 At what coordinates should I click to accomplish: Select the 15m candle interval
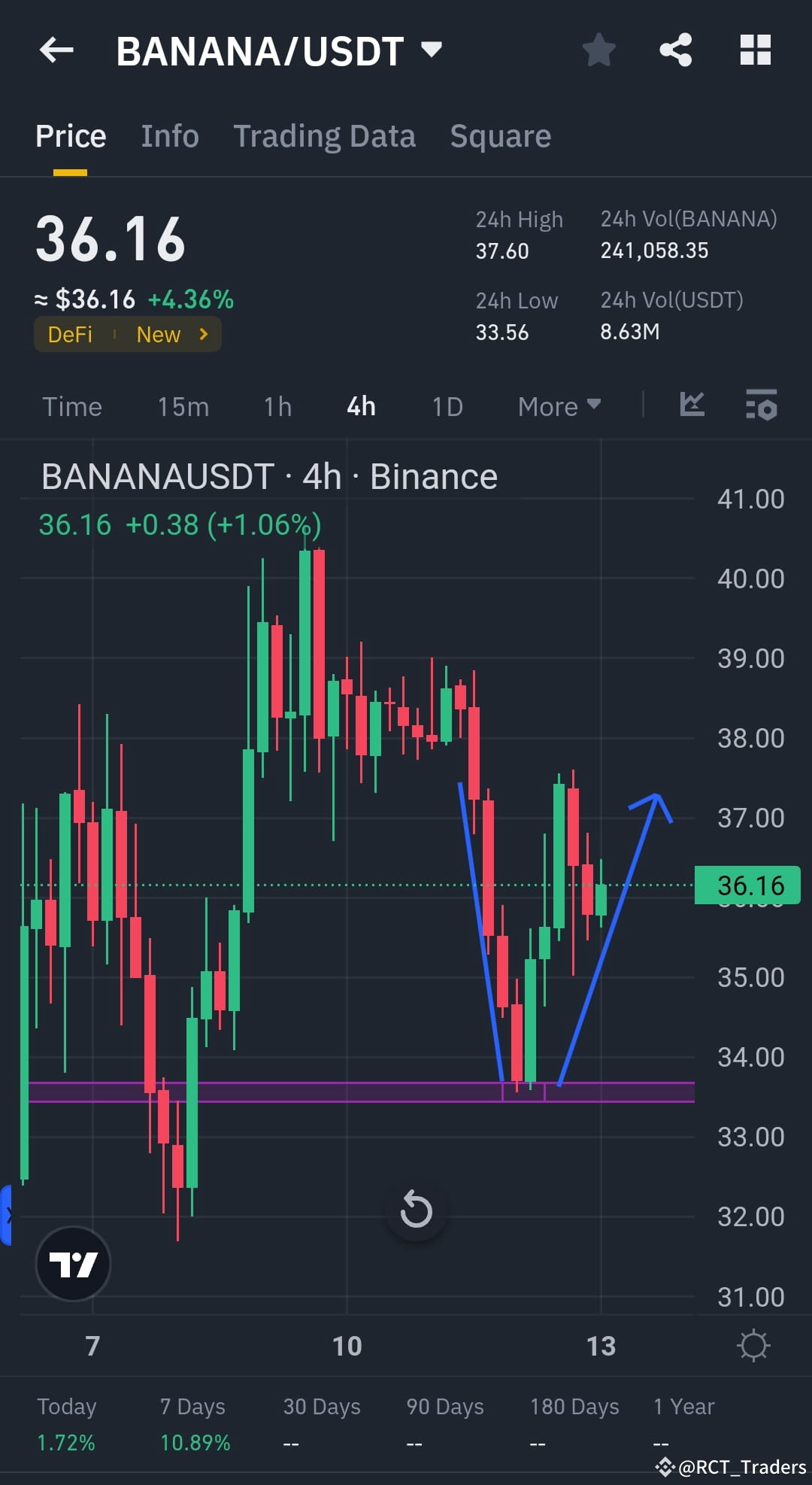tap(183, 406)
